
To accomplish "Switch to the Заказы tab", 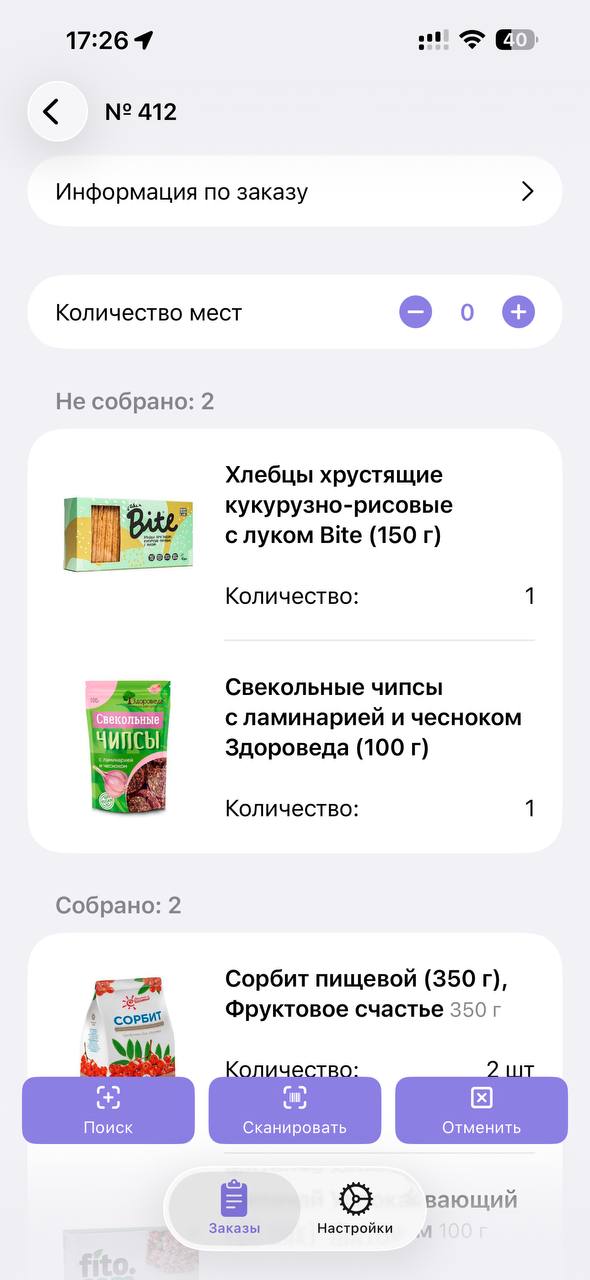I will point(234,1208).
